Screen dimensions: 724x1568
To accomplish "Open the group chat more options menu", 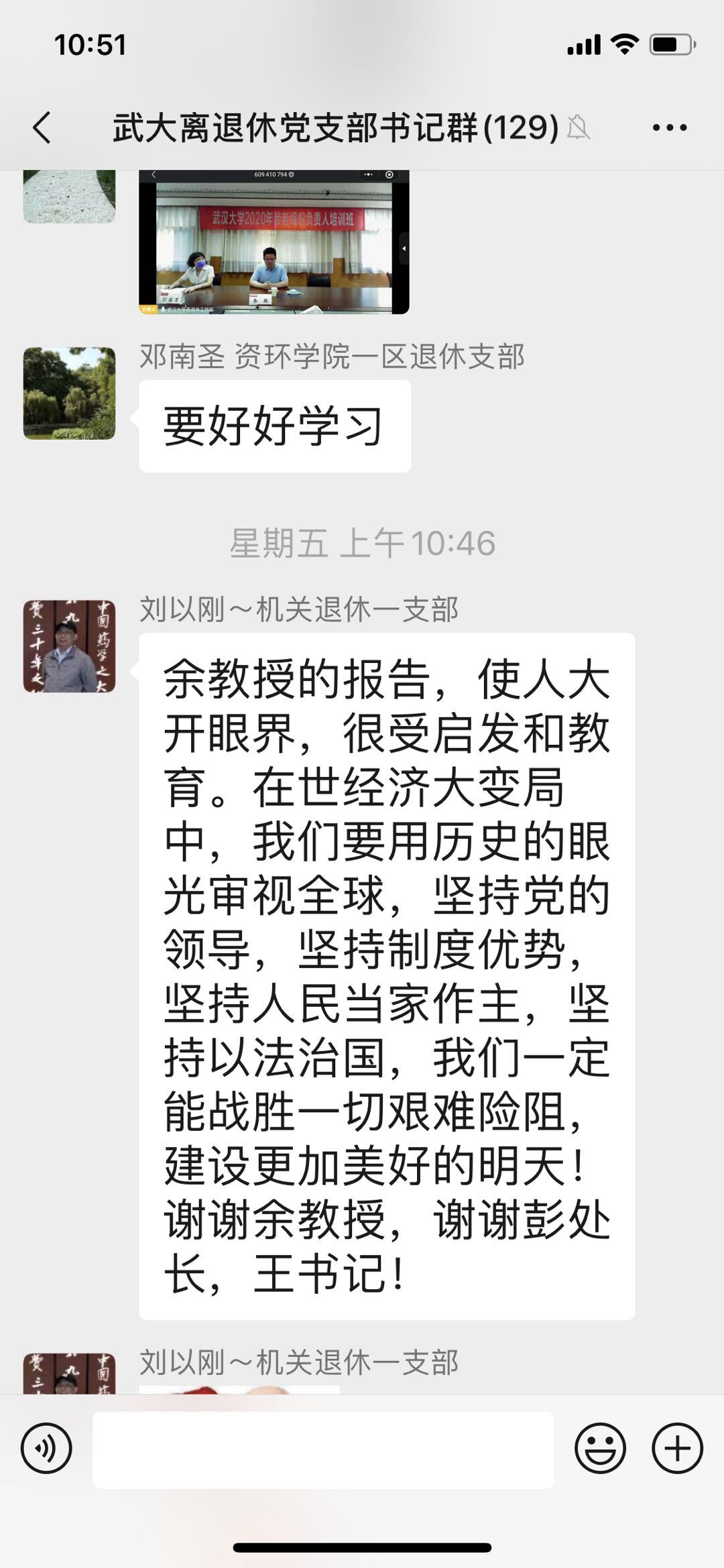I will click(x=670, y=127).
